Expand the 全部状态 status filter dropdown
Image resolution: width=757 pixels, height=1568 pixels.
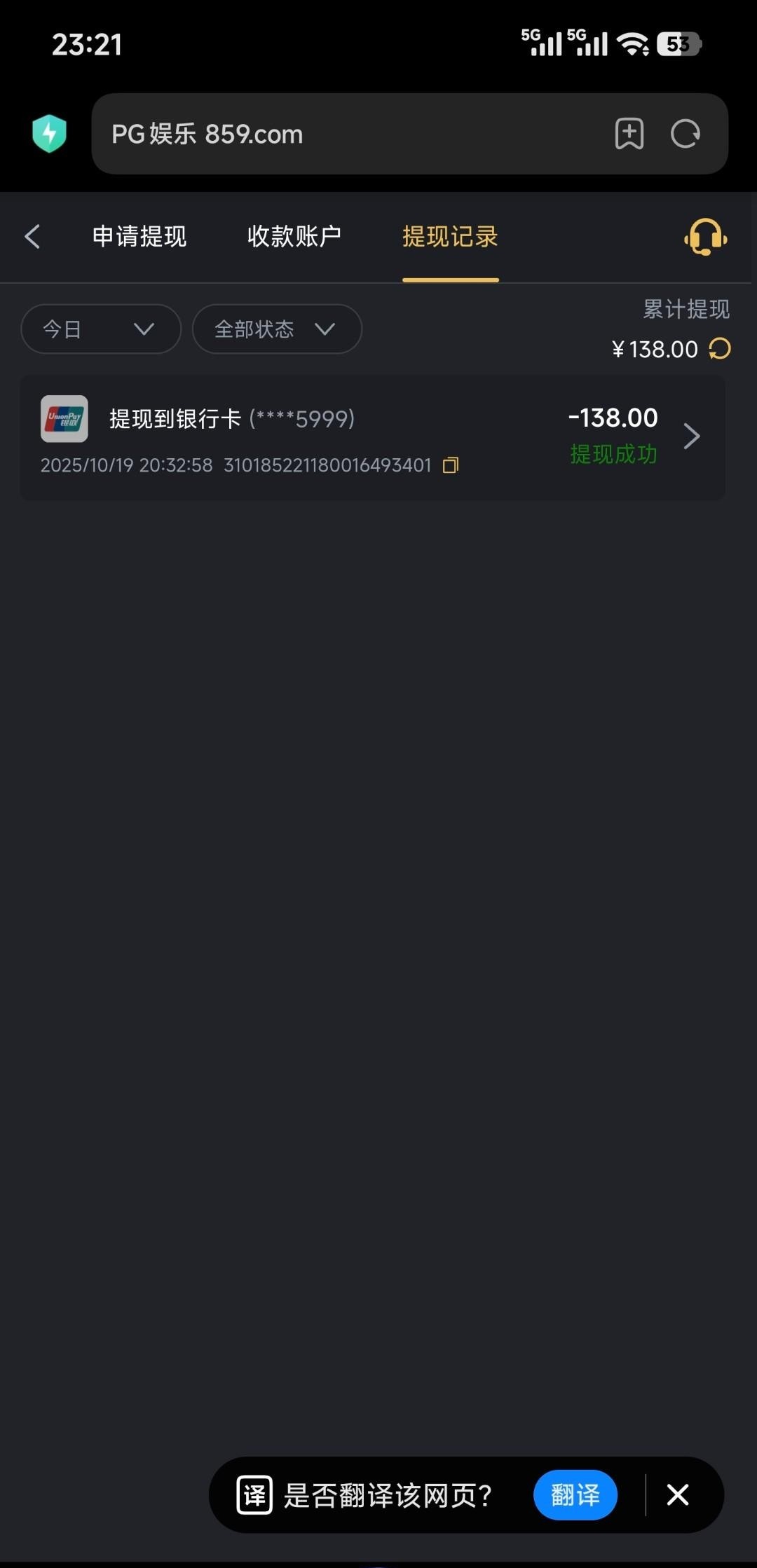click(x=276, y=329)
